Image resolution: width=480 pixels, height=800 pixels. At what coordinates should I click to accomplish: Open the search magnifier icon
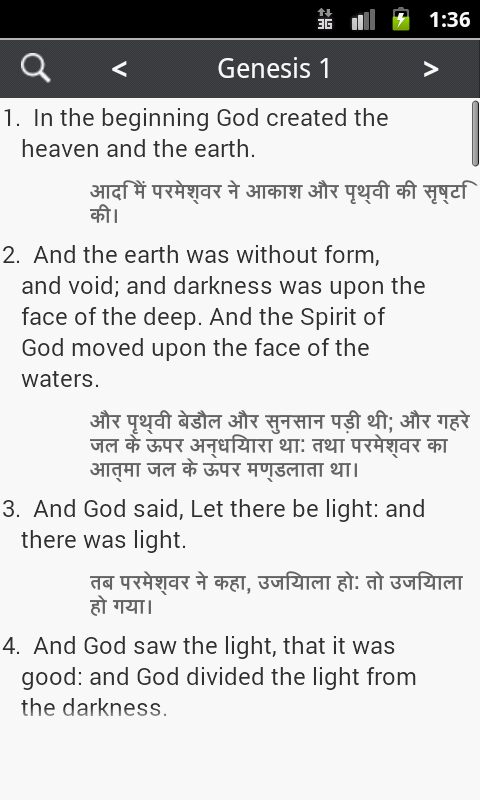pyautogui.click(x=35, y=68)
